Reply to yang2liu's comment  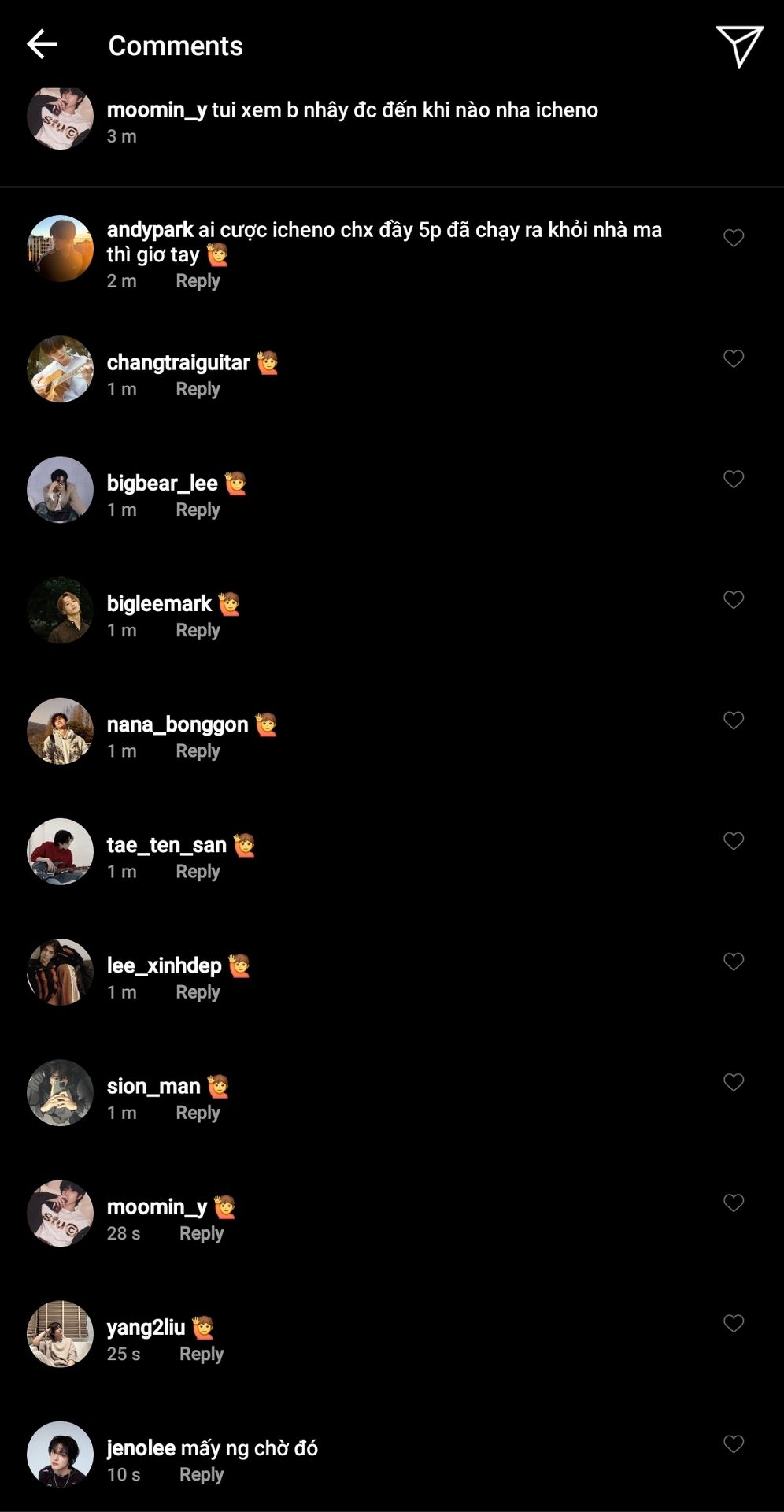click(202, 1353)
